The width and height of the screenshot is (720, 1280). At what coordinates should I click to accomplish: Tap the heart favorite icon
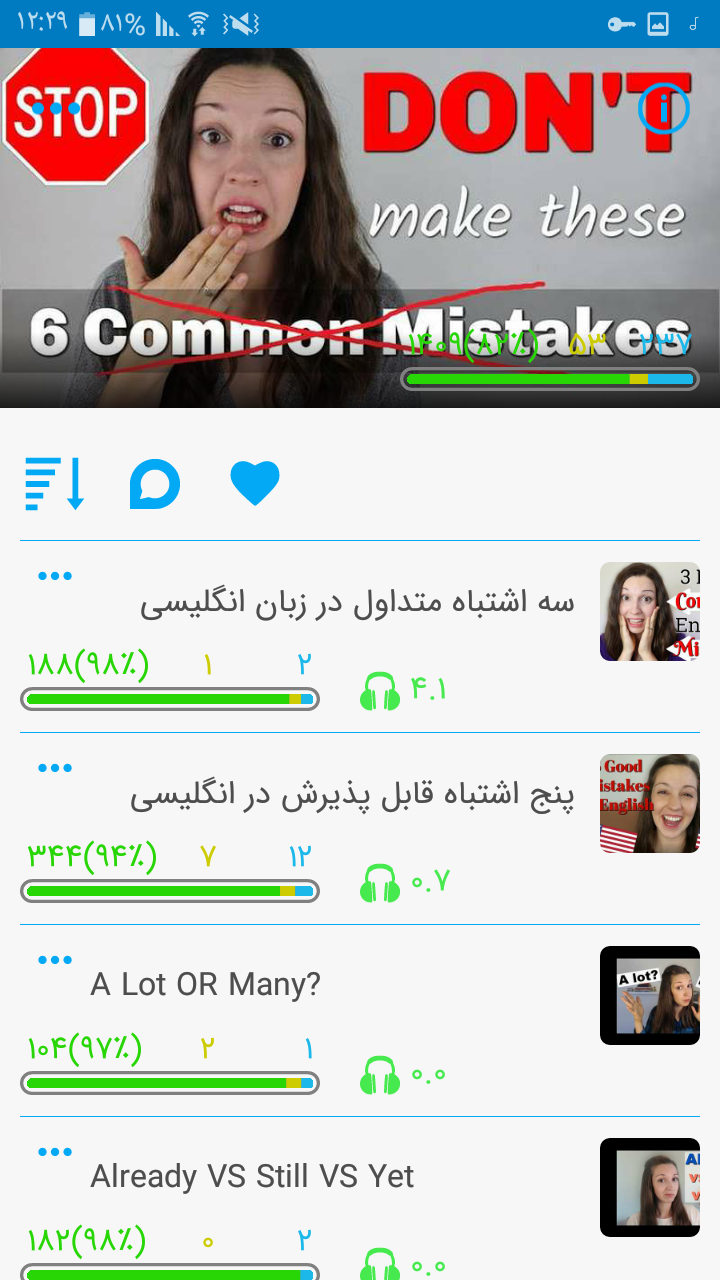[x=255, y=484]
